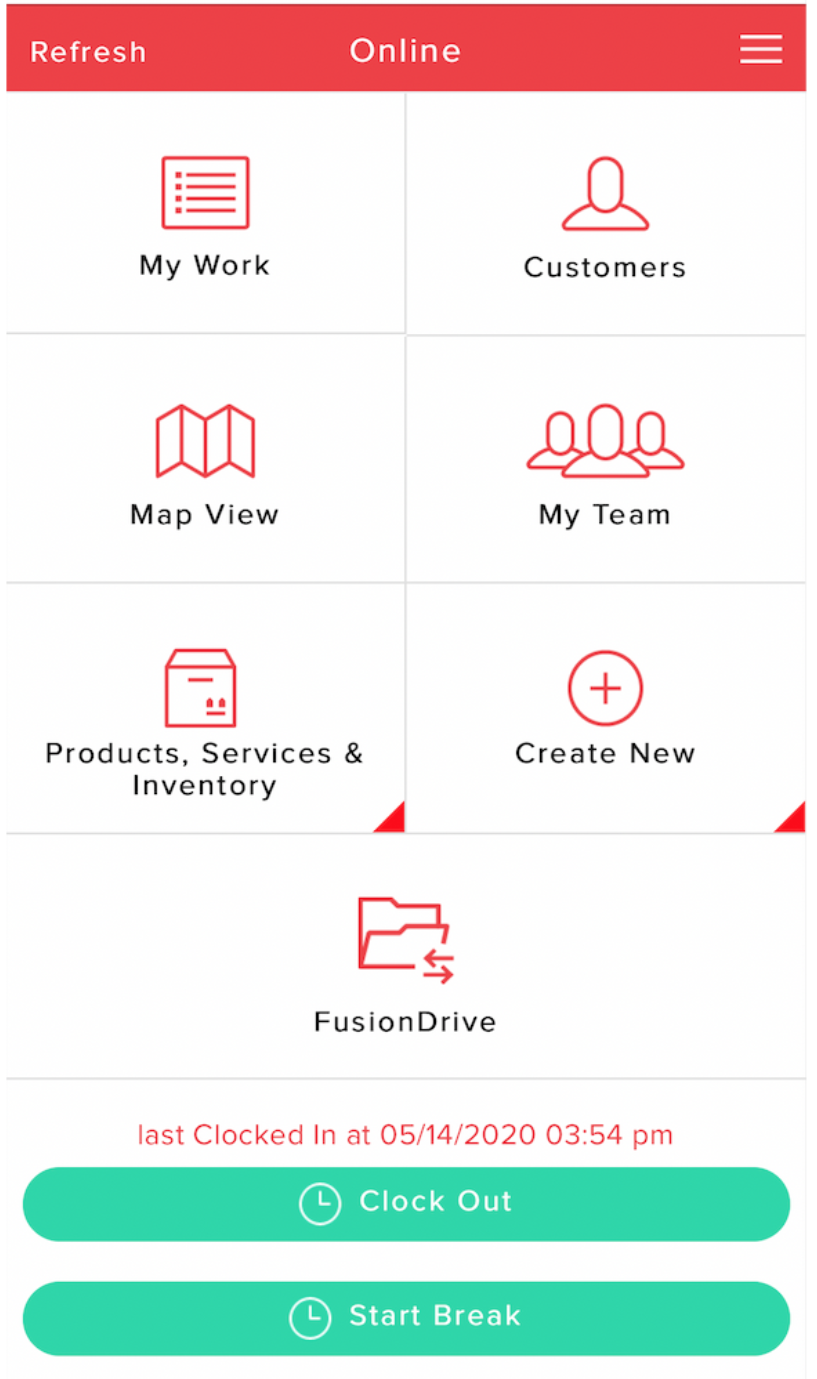Open the hamburger menu
The height and width of the screenshot is (1379, 817).
click(760, 49)
